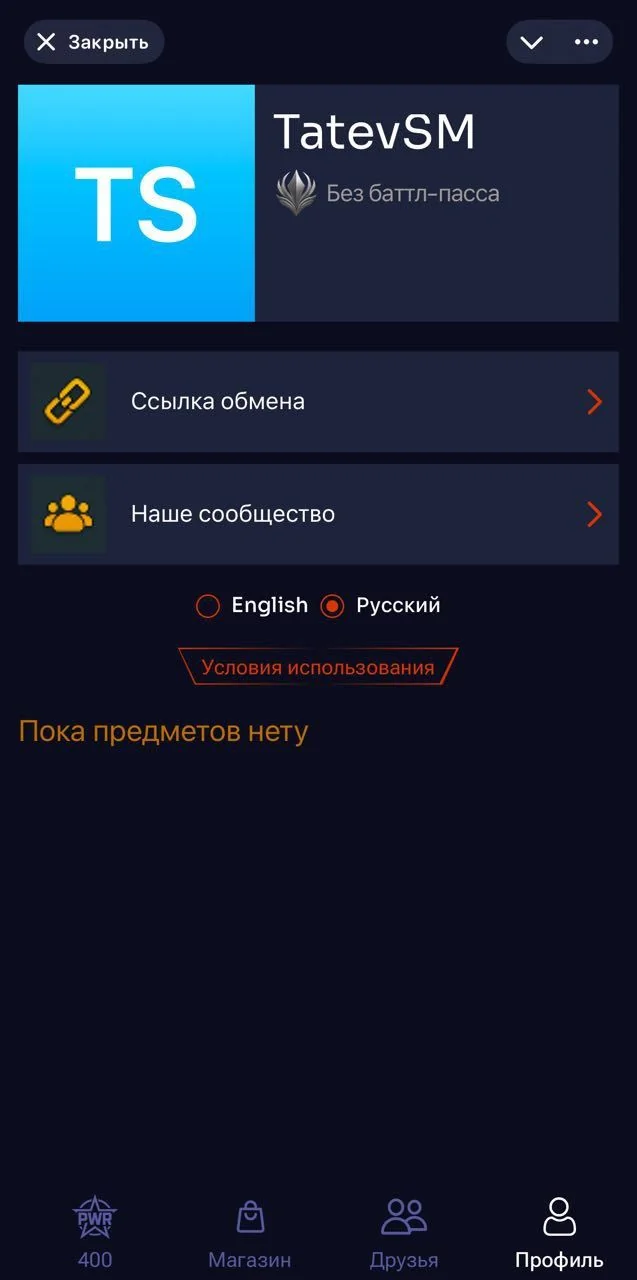Open Наше сообщество community row
The image size is (637, 1280).
coord(318,514)
